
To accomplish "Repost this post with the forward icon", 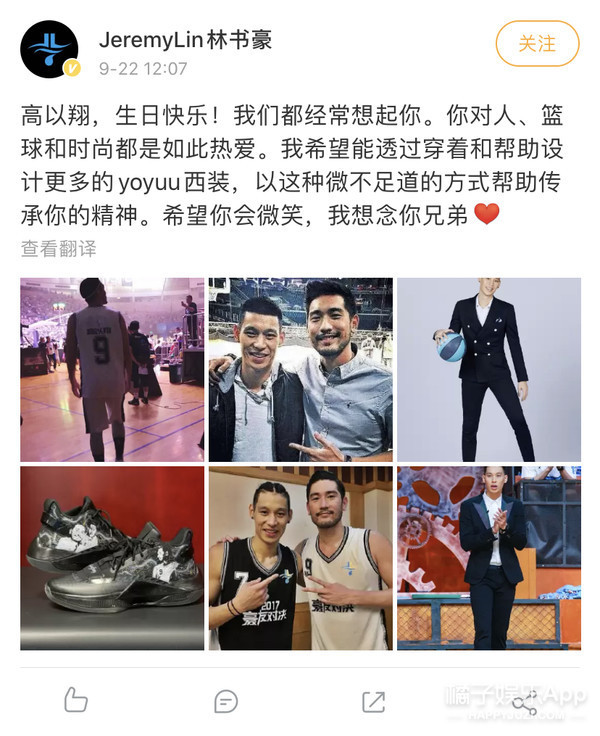I will [x=374, y=701].
